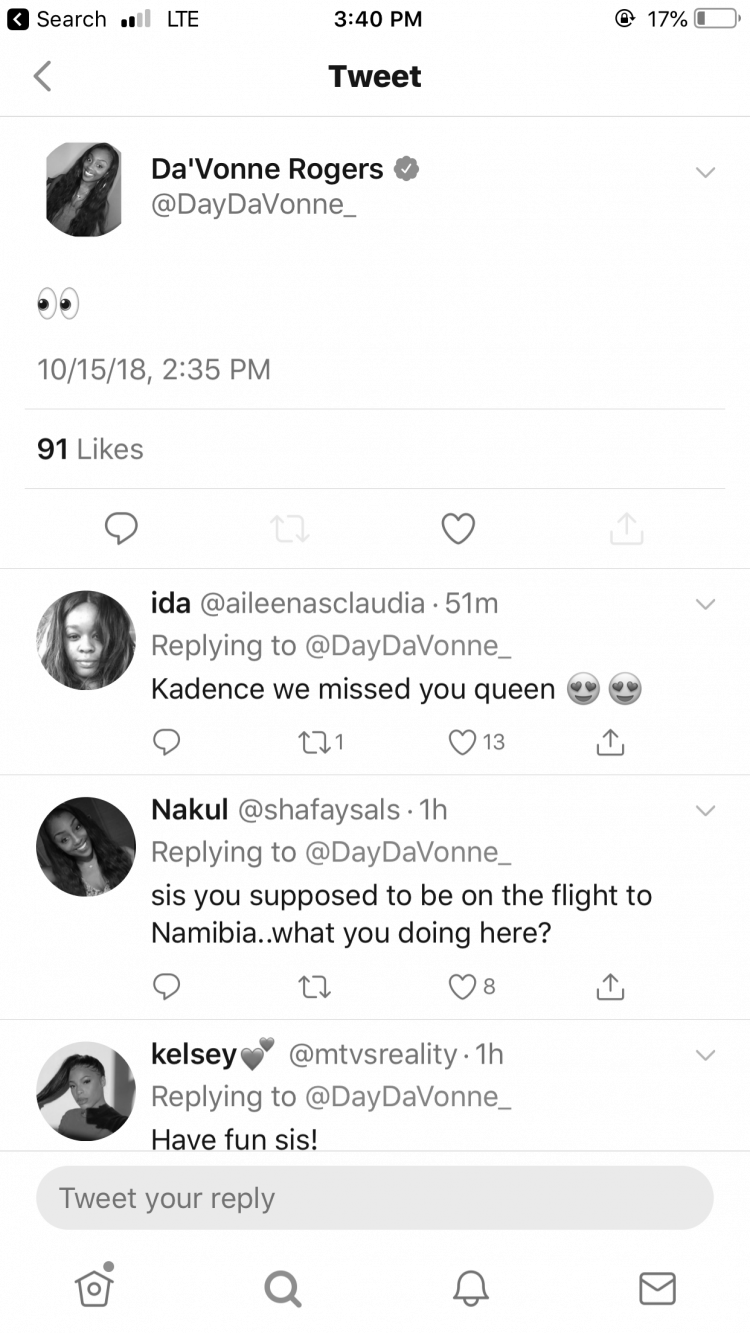Open ida's profile picture

pyautogui.click(x=86, y=640)
